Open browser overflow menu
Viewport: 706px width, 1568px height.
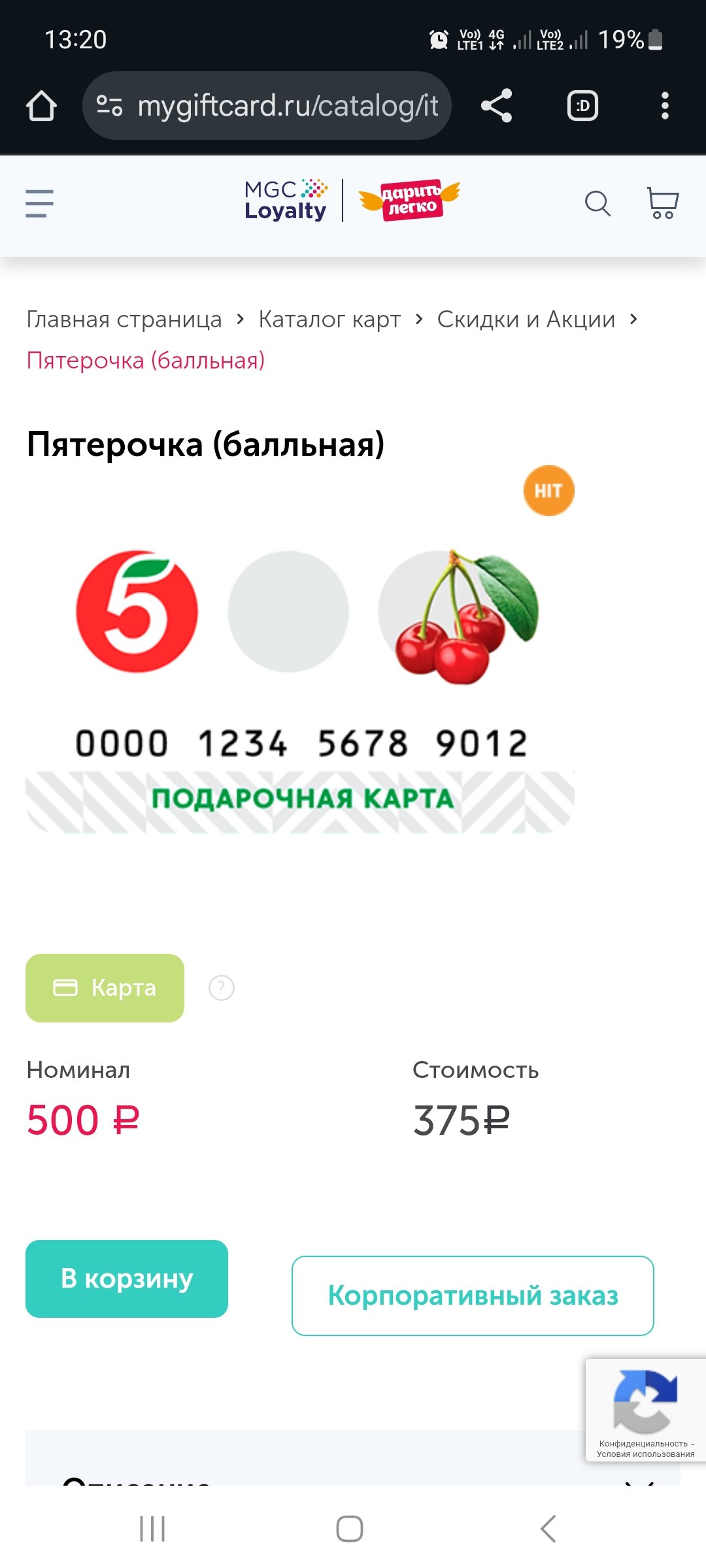point(665,106)
